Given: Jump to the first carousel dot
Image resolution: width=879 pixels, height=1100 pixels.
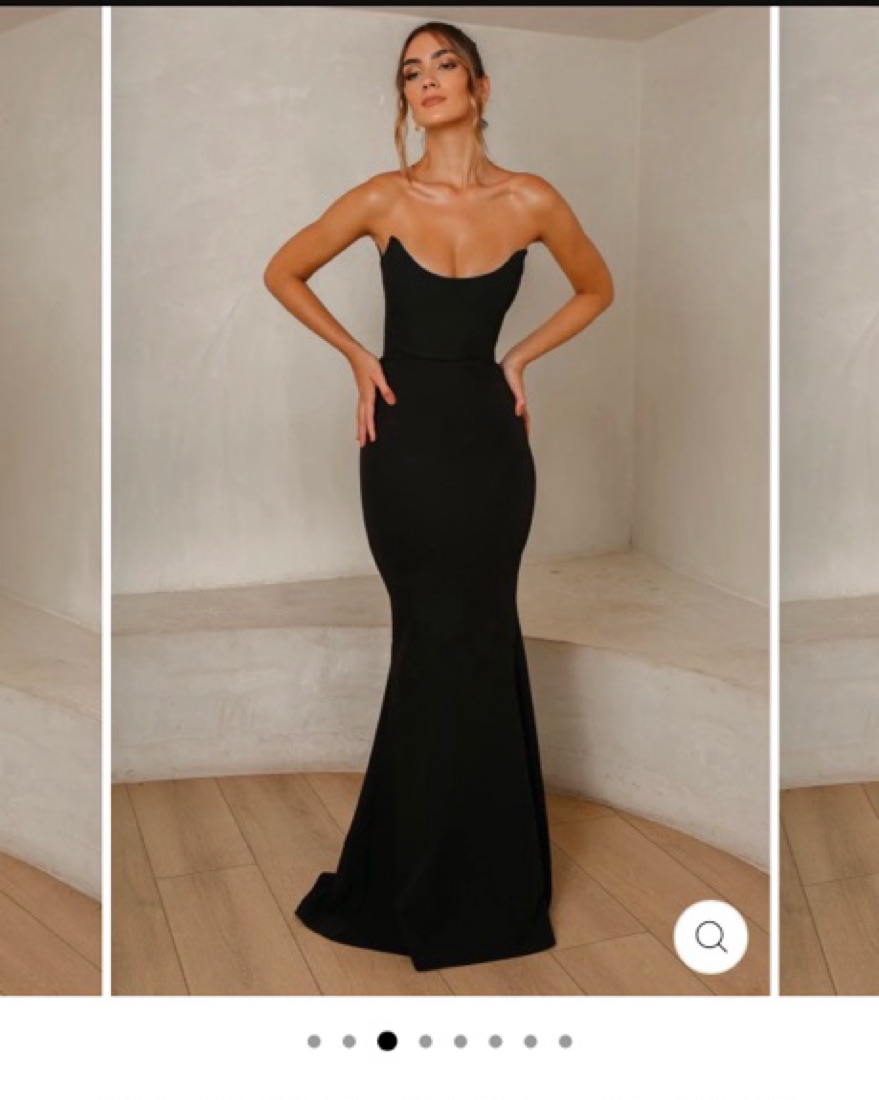Looking at the screenshot, I should [x=314, y=1041].
